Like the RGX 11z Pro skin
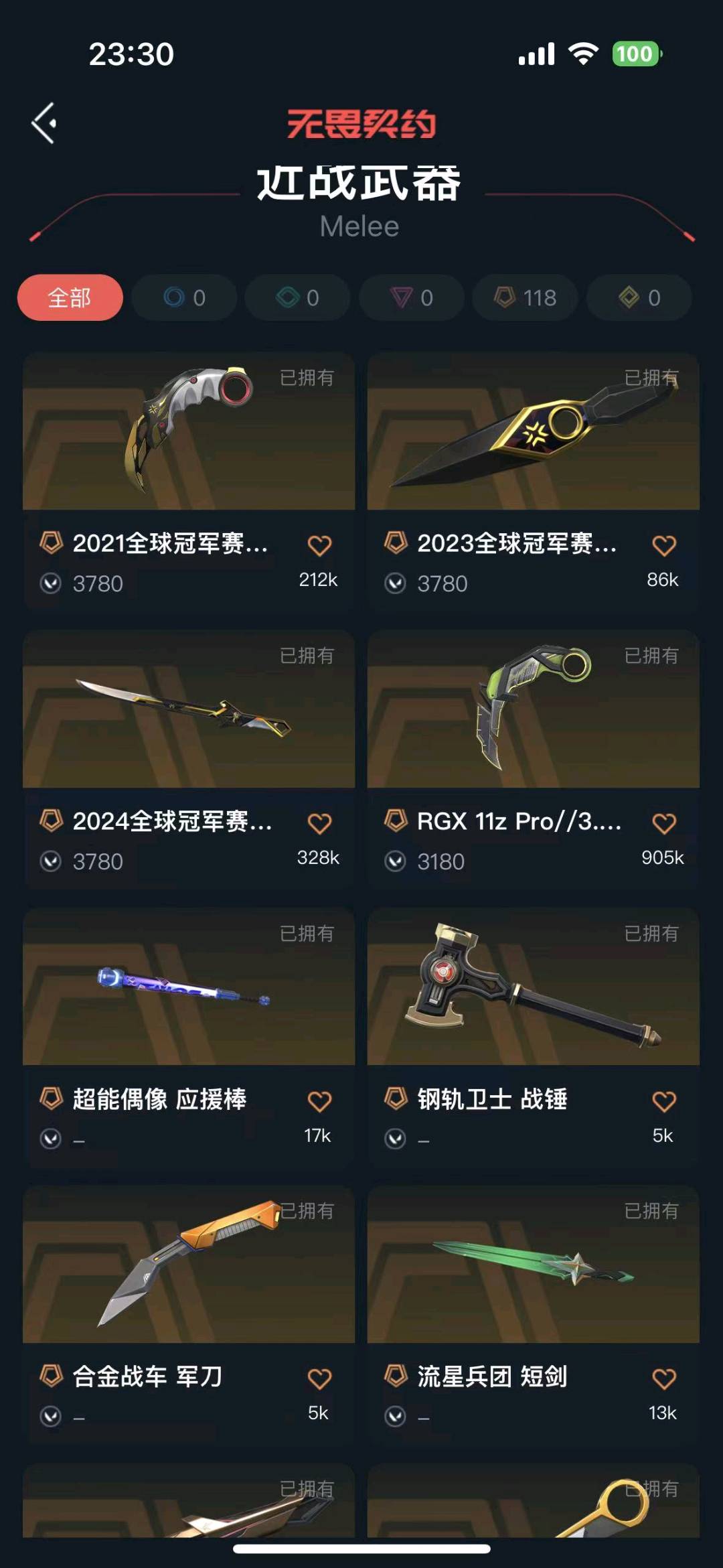 click(664, 824)
